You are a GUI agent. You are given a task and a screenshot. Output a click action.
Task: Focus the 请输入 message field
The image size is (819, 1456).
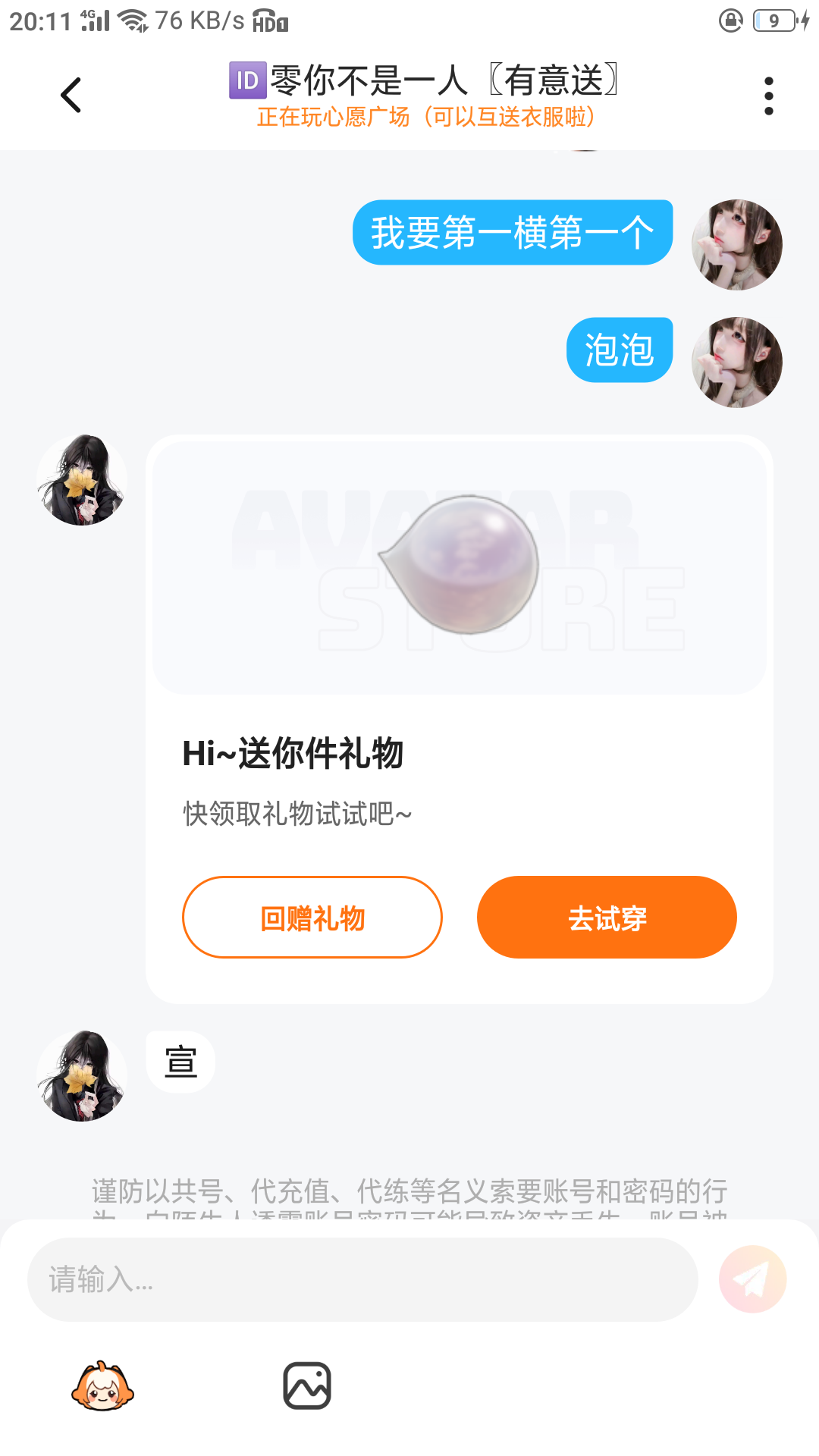[362, 1280]
